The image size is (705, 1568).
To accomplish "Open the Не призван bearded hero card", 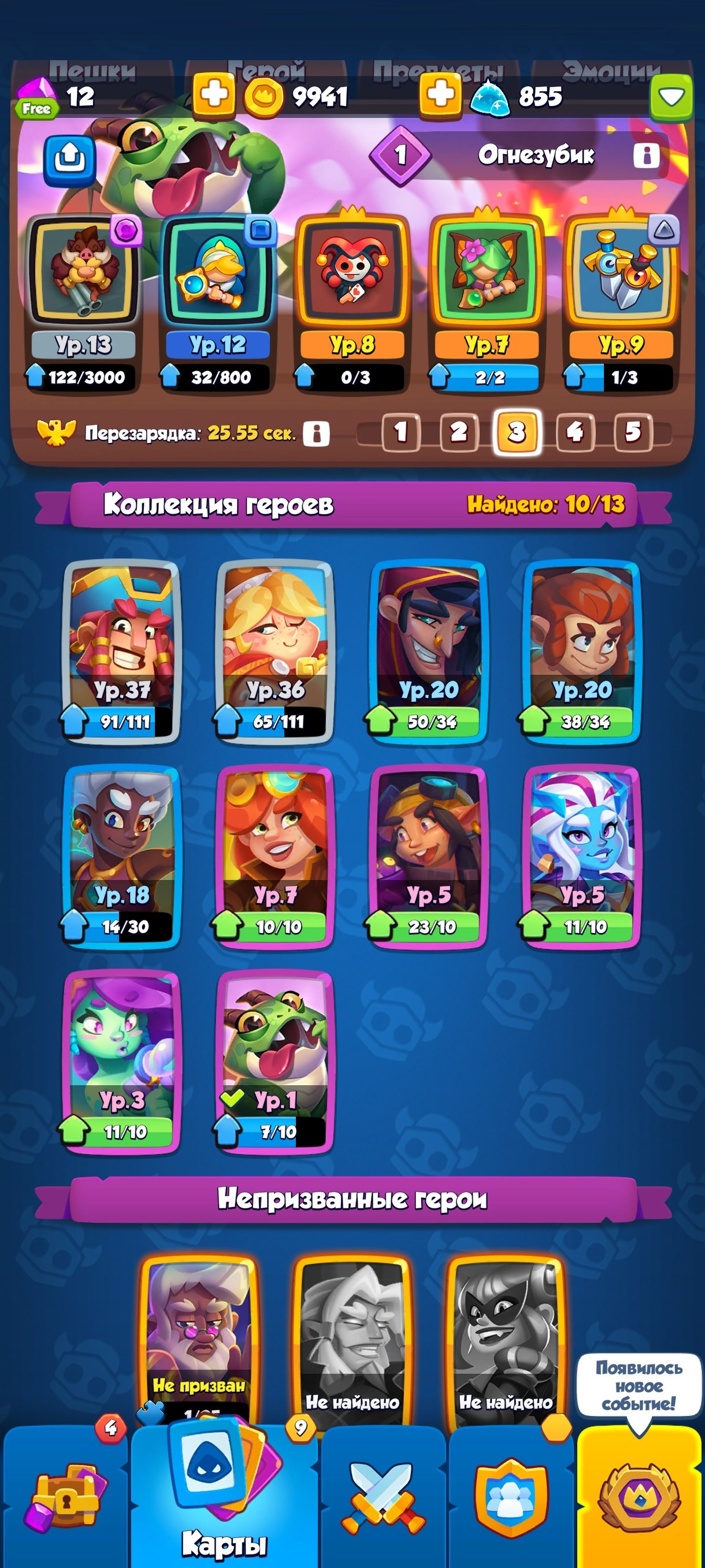I will [x=198, y=1339].
